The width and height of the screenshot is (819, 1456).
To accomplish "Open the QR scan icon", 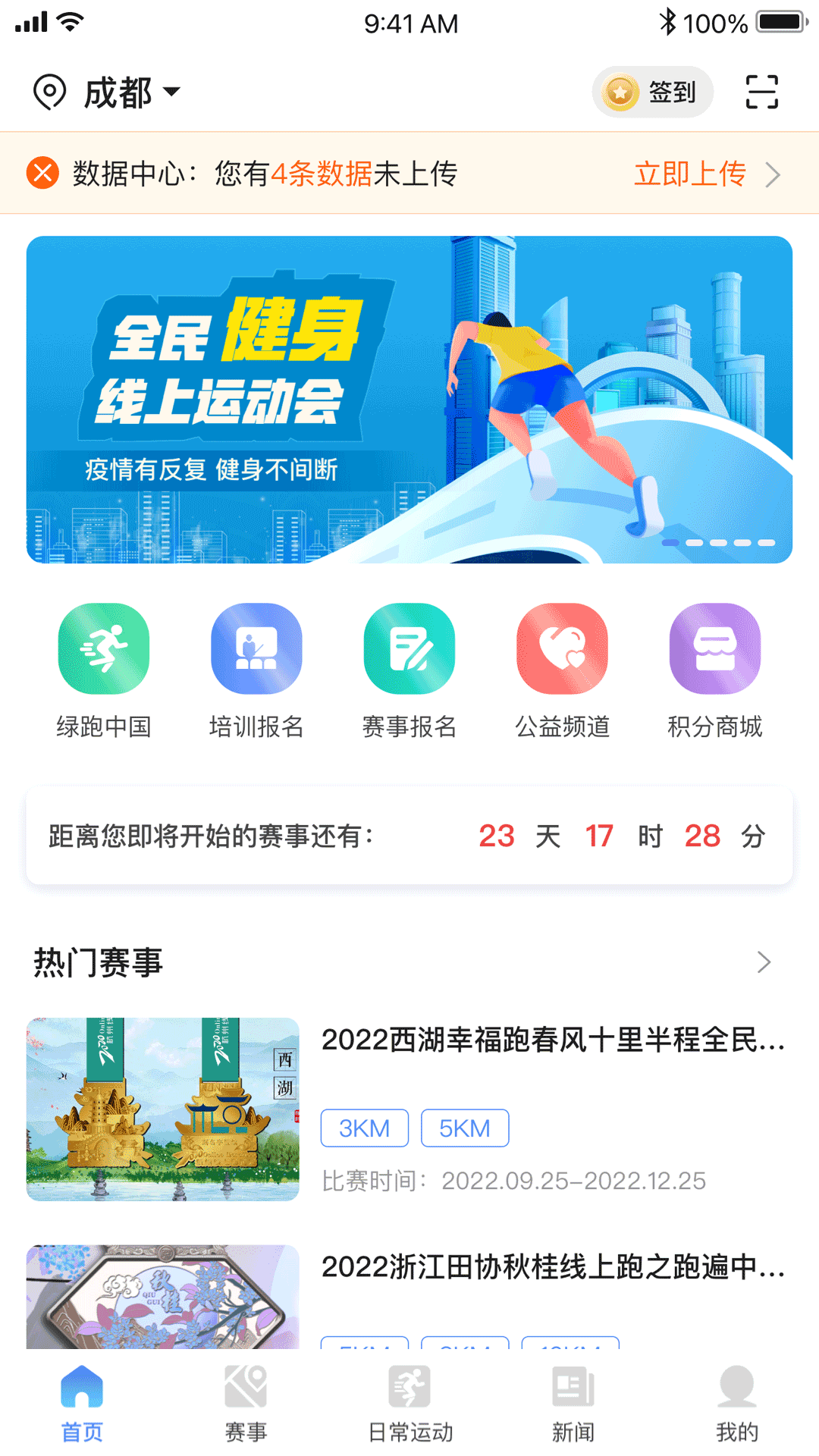I will [761, 92].
